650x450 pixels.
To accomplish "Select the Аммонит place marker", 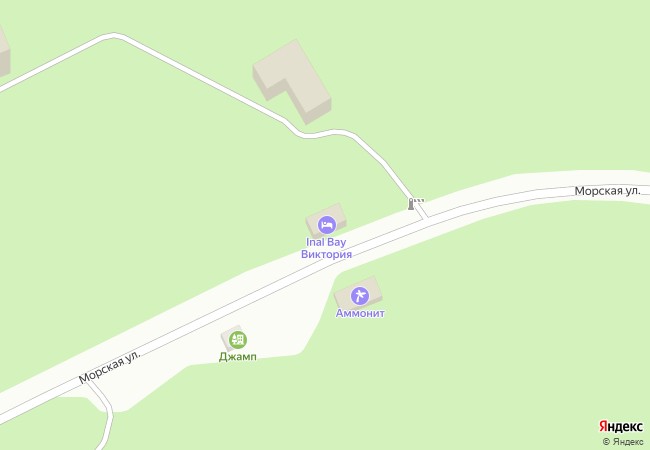I will pos(360,296).
